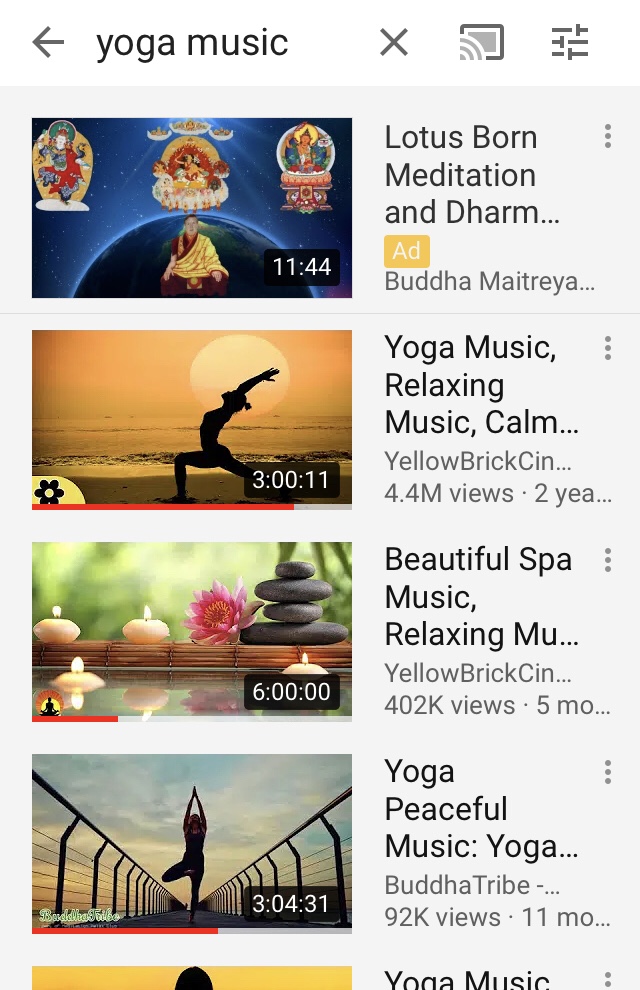This screenshot has height=990, width=640.
Task: Open options for Yoga Peaceful Music video
Action: click(607, 773)
